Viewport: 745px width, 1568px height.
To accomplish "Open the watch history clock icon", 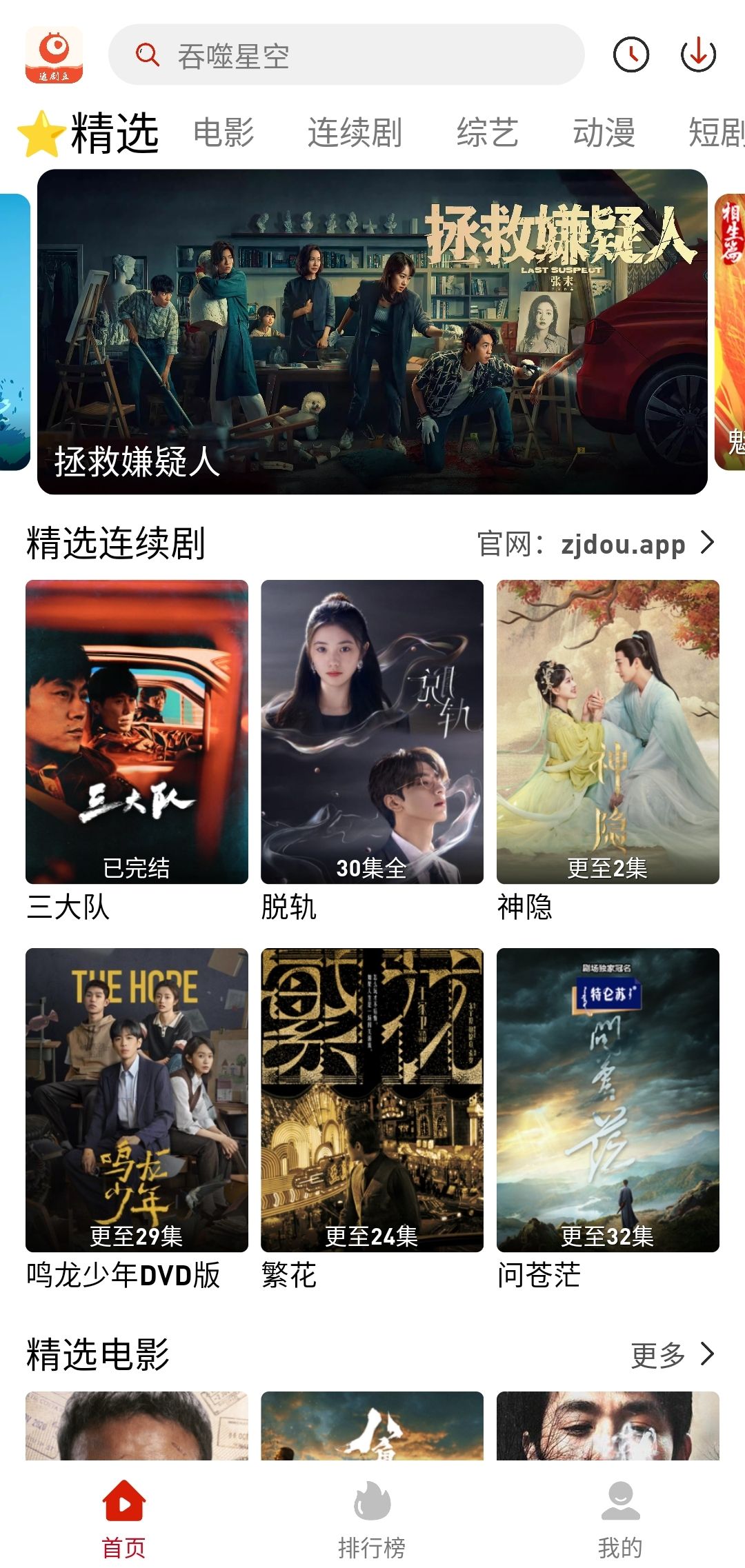I will pos(631,55).
